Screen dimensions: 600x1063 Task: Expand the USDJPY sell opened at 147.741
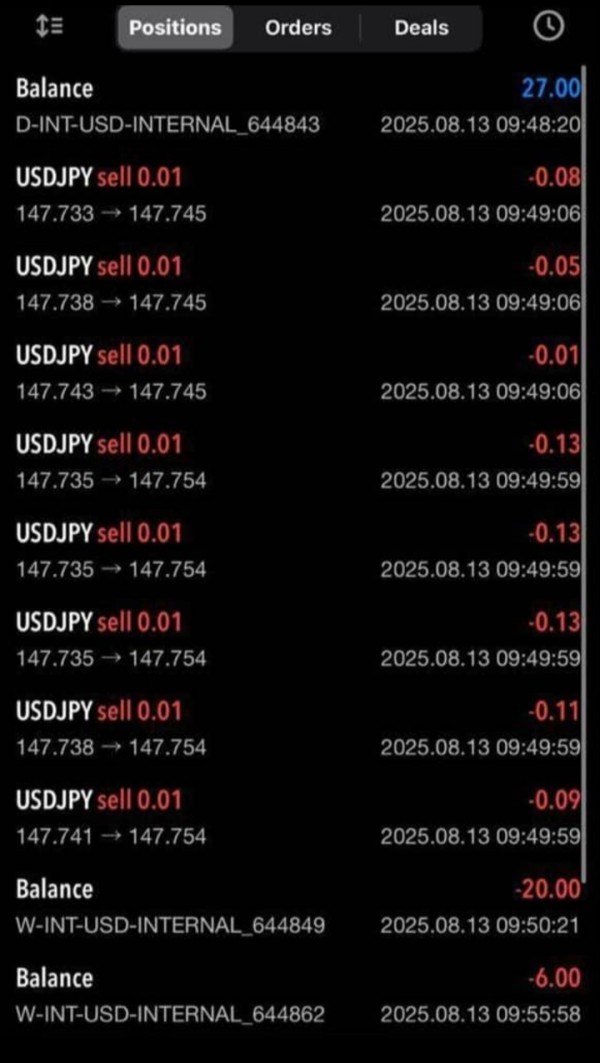pyautogui.click(x=298, y=818)
